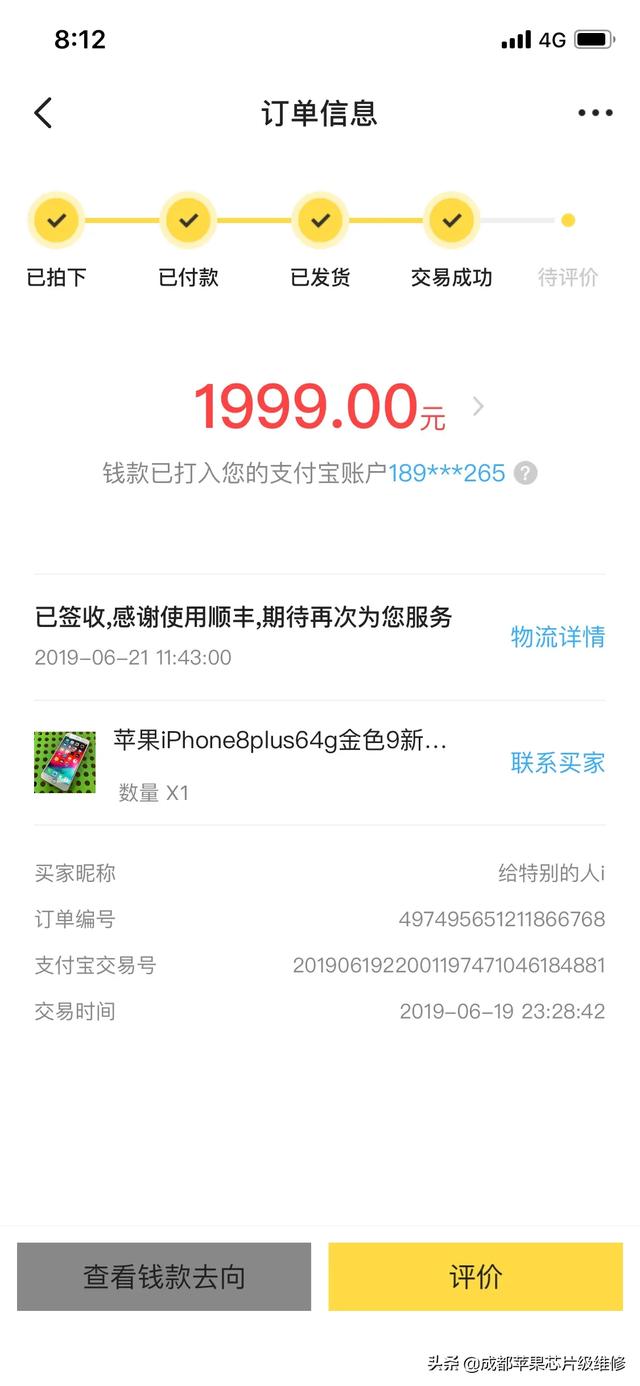Expand the 1999.00元 amount details chevron
This screenshot has width=640, height=1386.
pos(478,406)
